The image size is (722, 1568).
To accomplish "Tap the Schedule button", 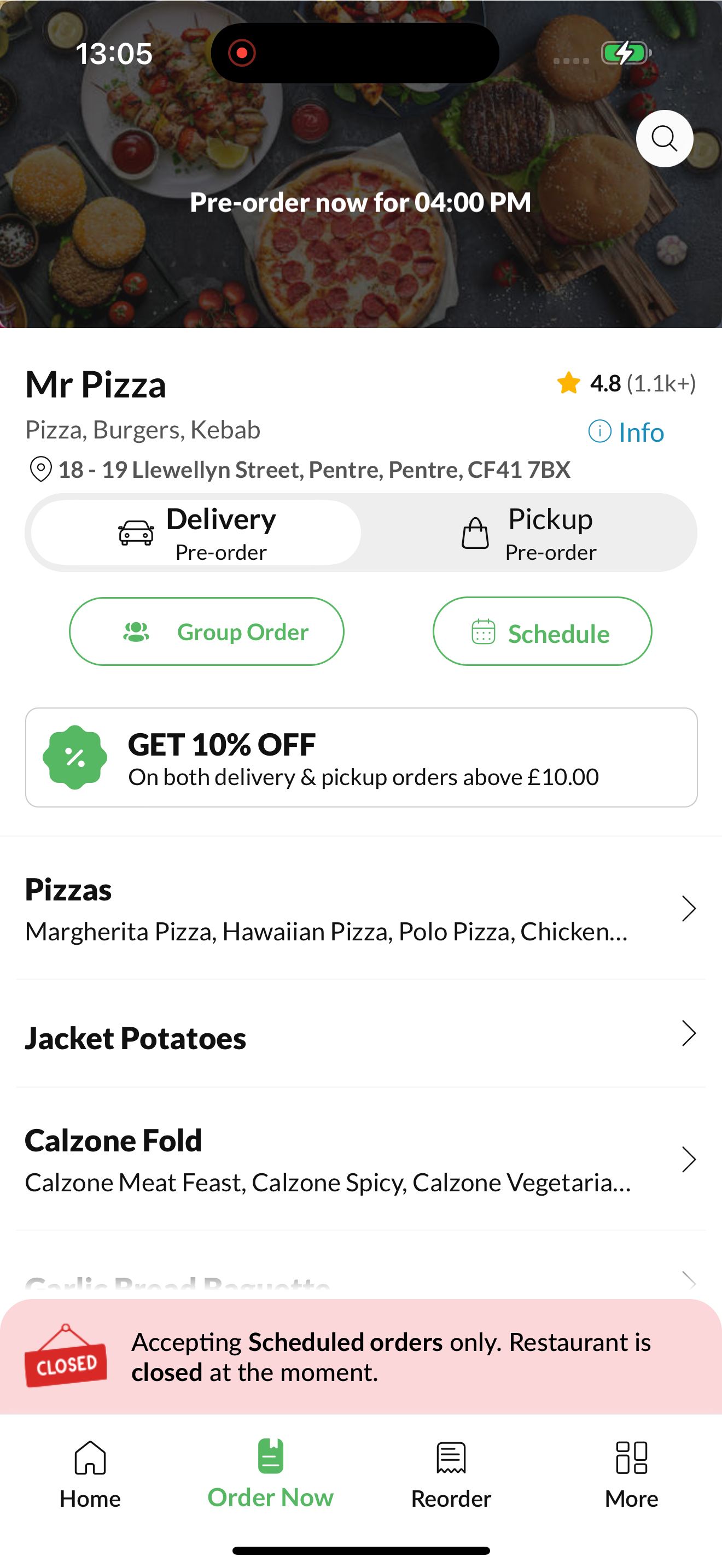I will [542, 631].
